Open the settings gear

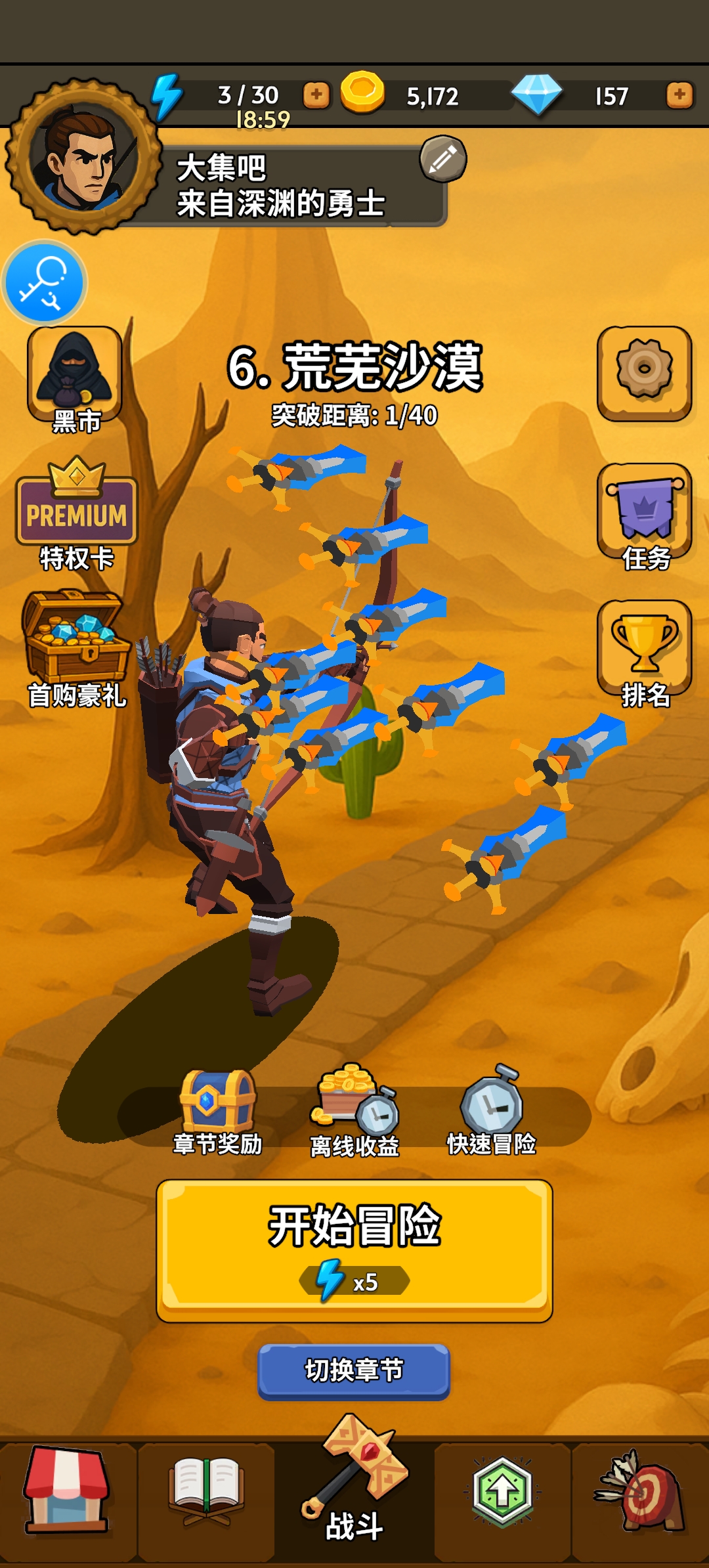644,372
